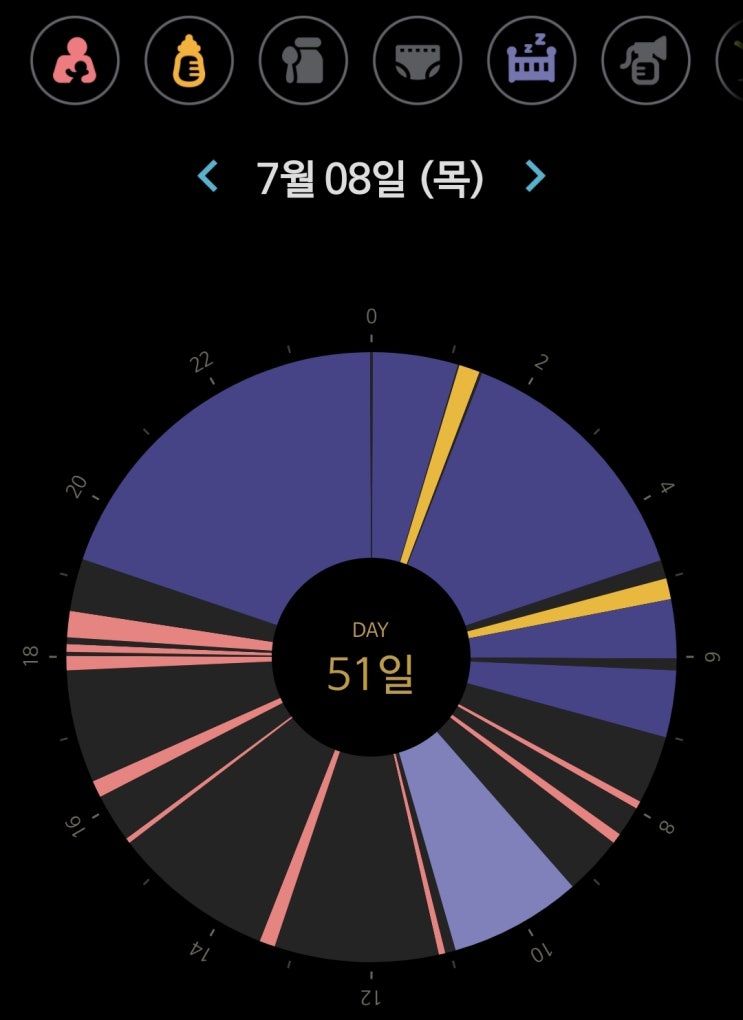The image size is (743, 1020).
Task: Select the diaper category icon
Action: coord(417,60)
